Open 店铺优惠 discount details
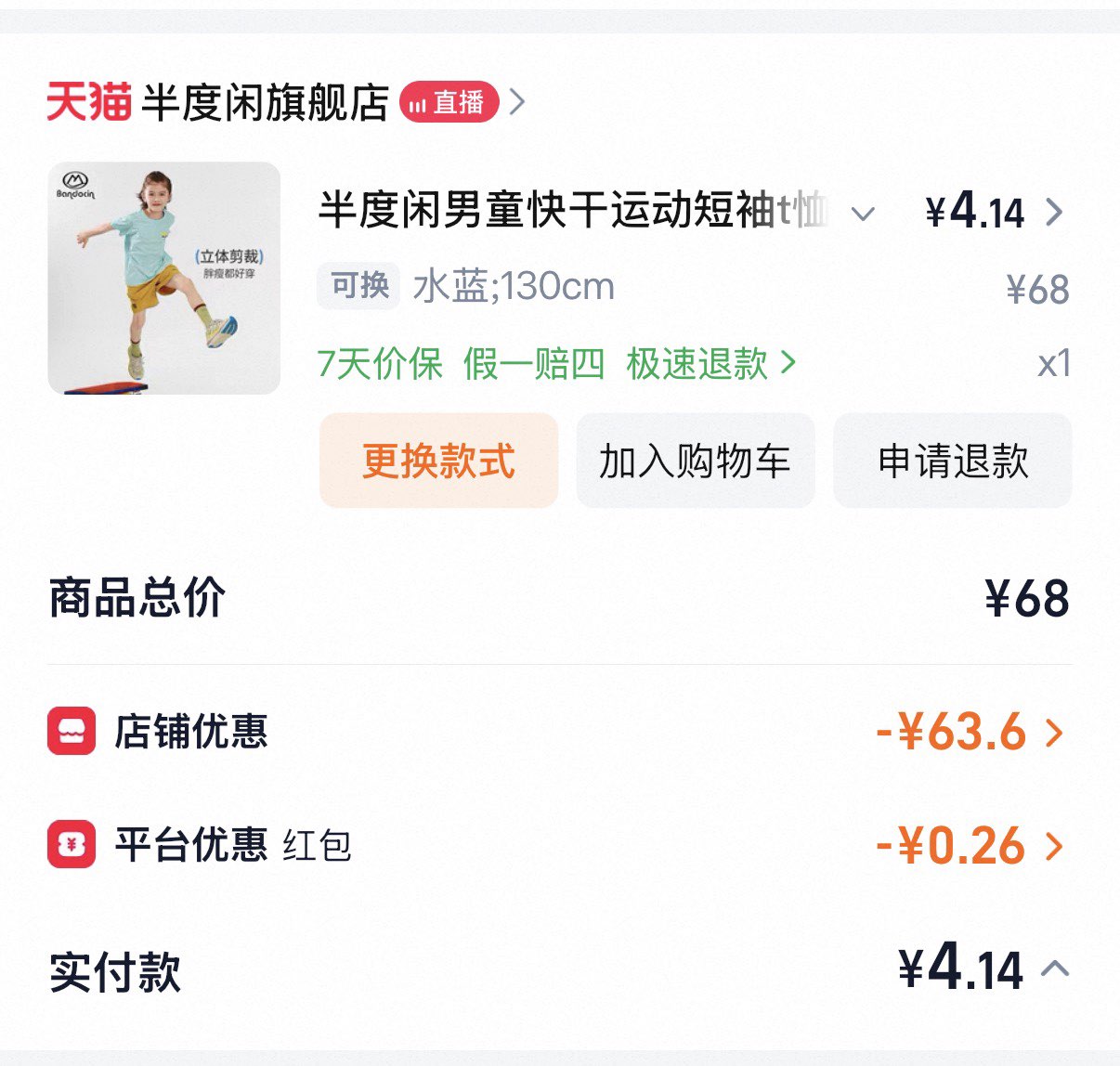Viewport: 1120px width, 1066px height. 1053,733
